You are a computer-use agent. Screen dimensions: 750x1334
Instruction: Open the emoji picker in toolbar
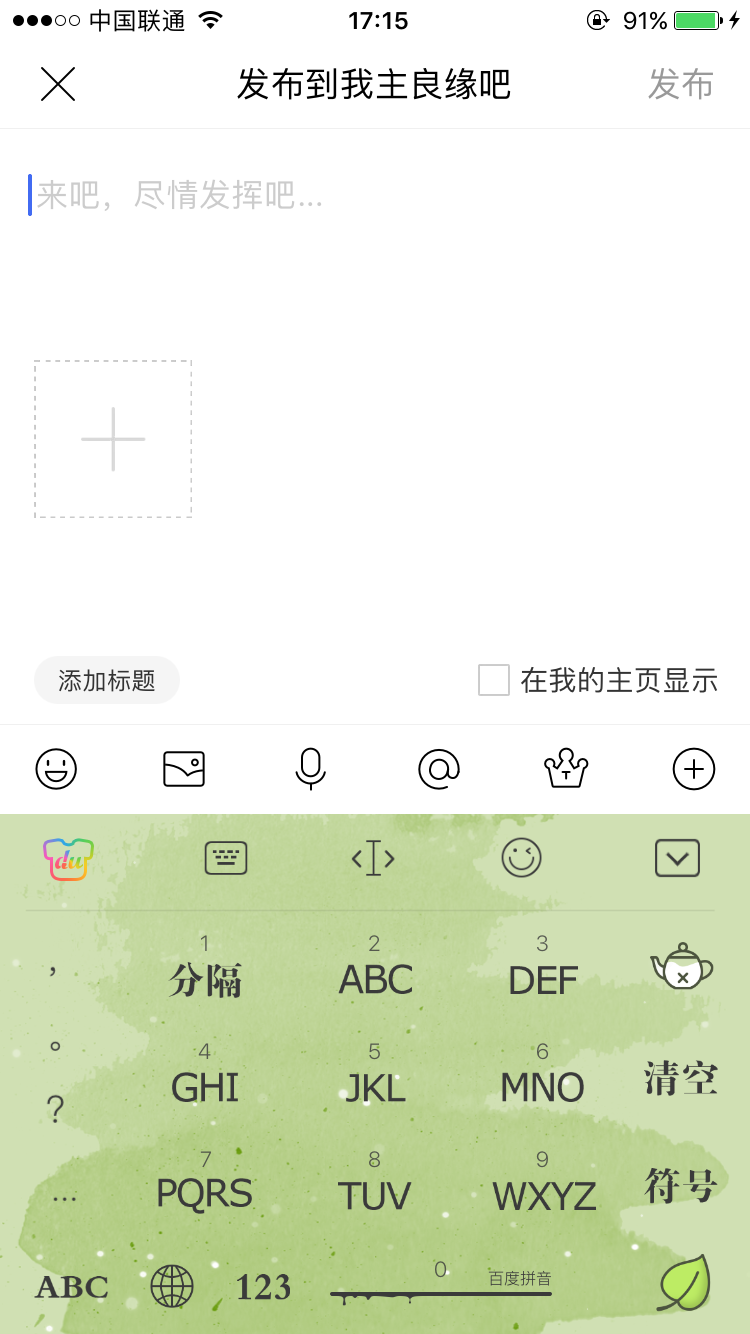tap(56, 769)
